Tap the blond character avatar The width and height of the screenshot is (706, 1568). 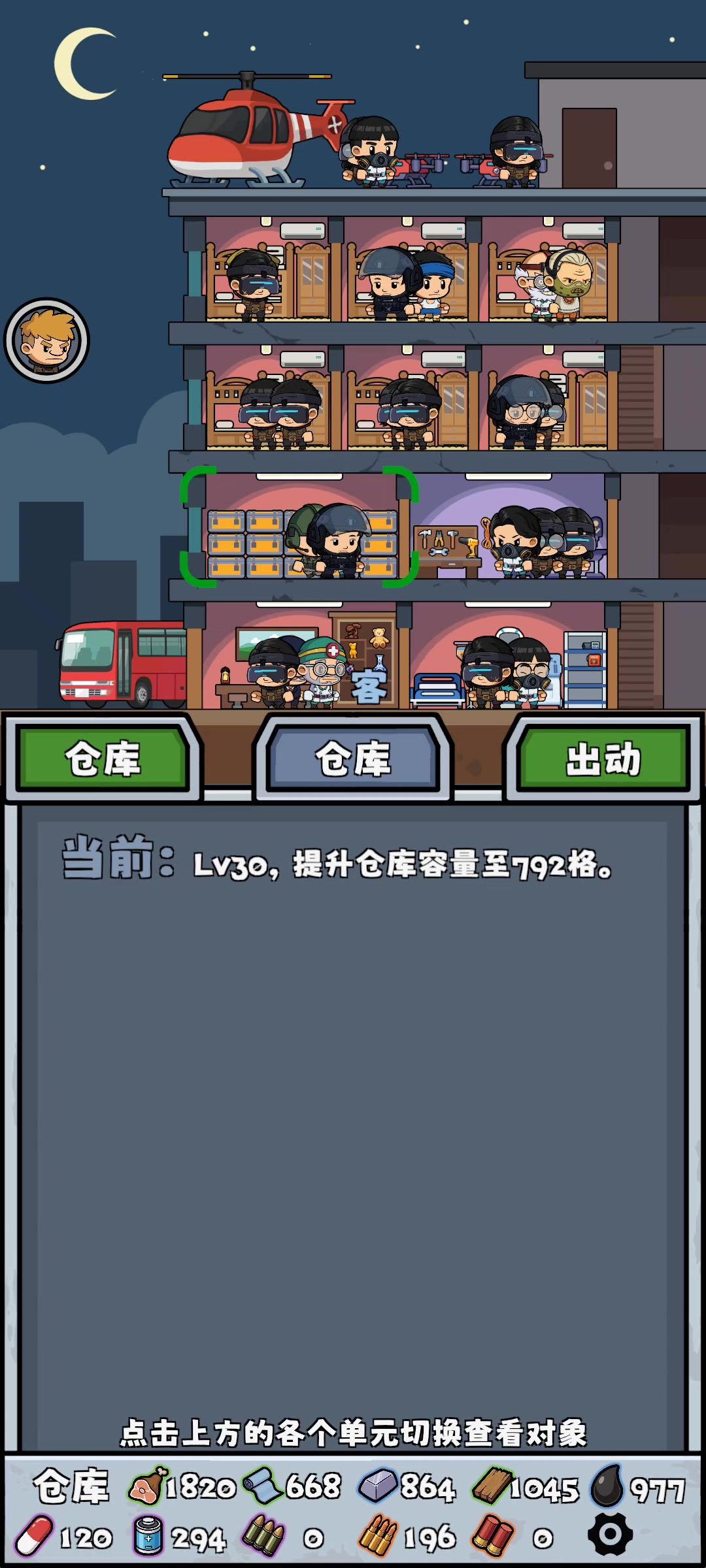tap(47, 340)
